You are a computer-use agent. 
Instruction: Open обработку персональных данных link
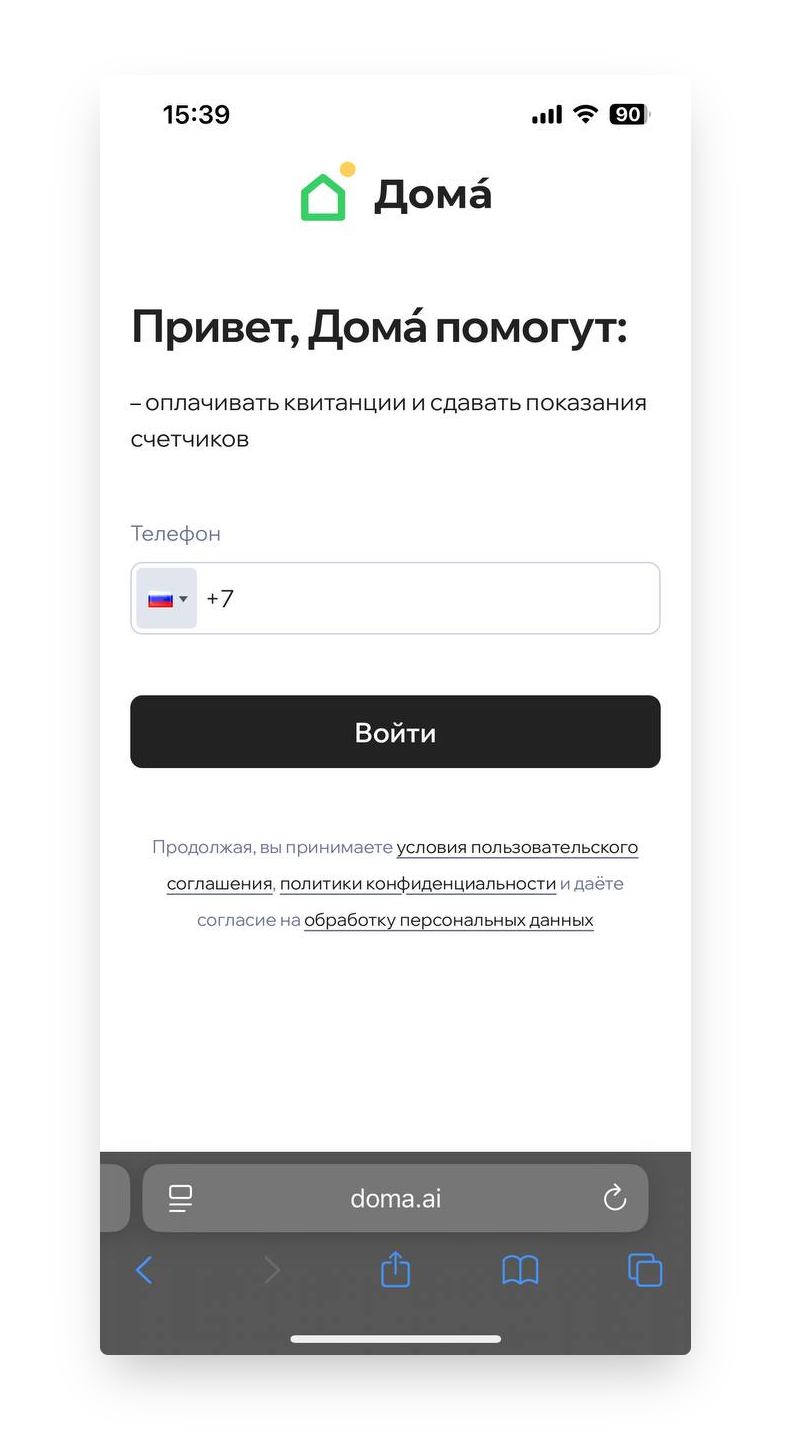point(448,920)
